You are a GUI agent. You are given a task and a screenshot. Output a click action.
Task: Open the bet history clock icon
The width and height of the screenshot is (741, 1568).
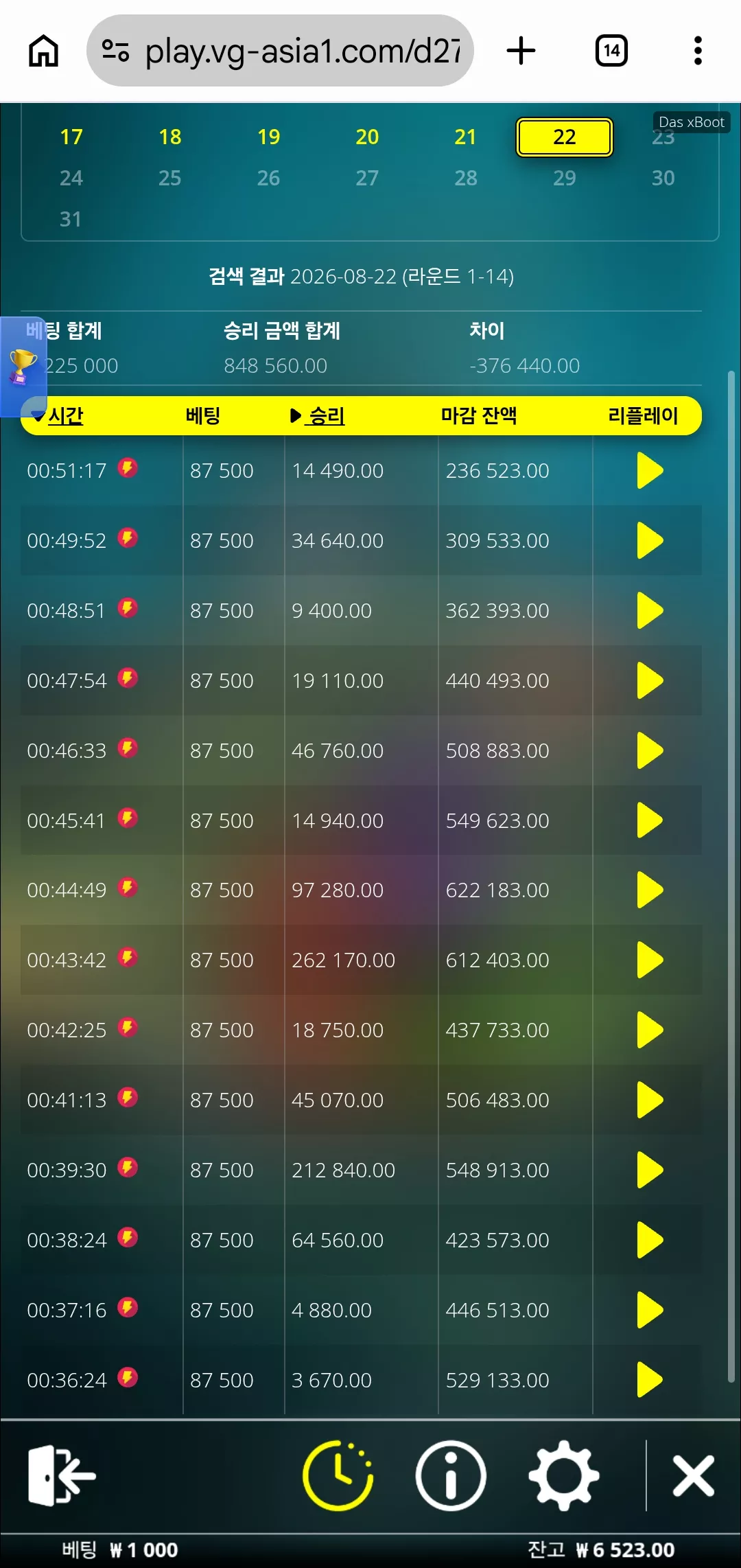click(338, 1475)
